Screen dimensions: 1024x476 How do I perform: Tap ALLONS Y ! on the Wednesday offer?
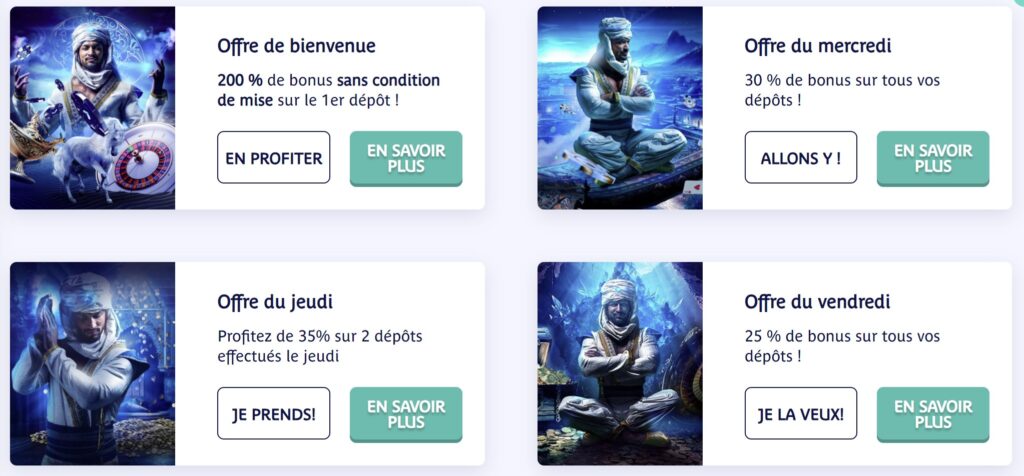click(x=800, y=158)
